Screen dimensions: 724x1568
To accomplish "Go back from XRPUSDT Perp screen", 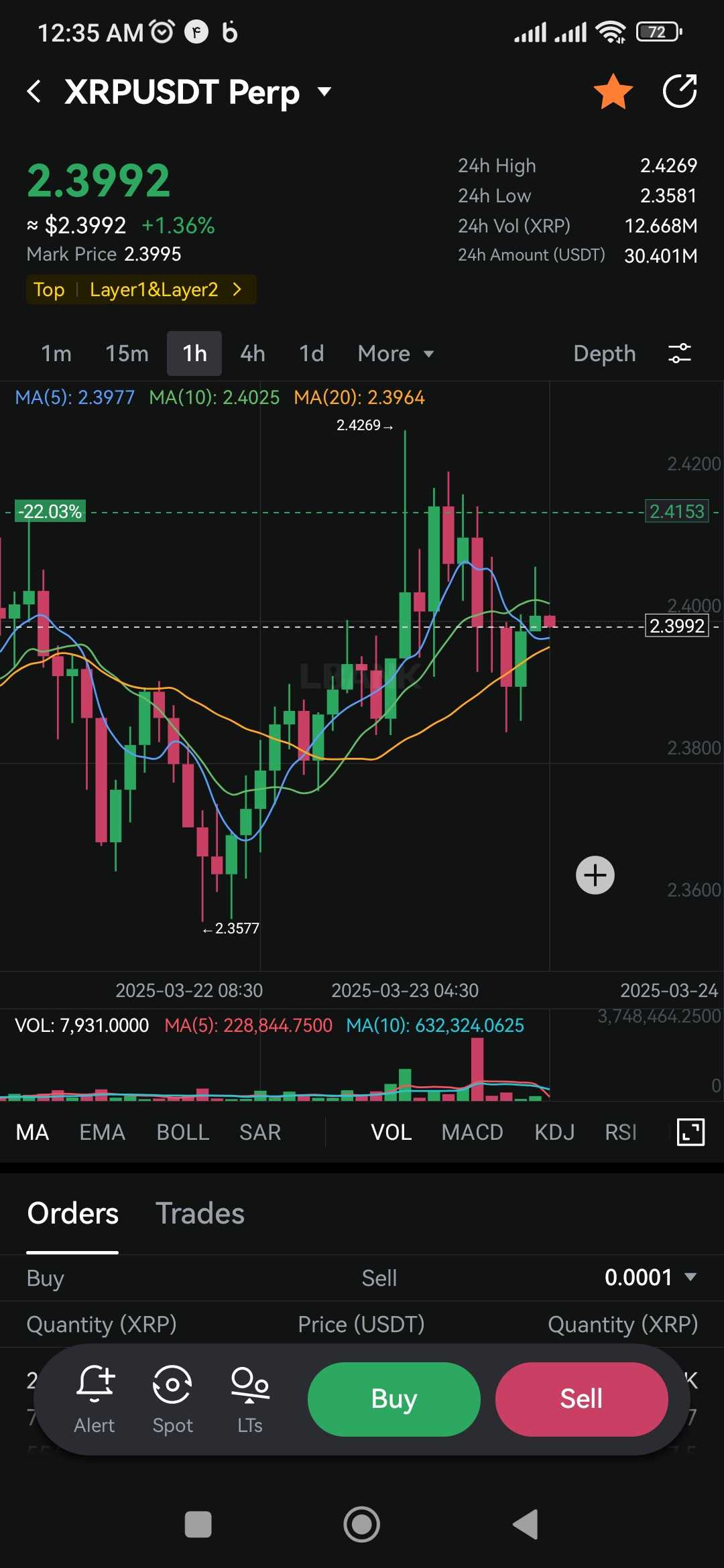I will pos(35,91).
